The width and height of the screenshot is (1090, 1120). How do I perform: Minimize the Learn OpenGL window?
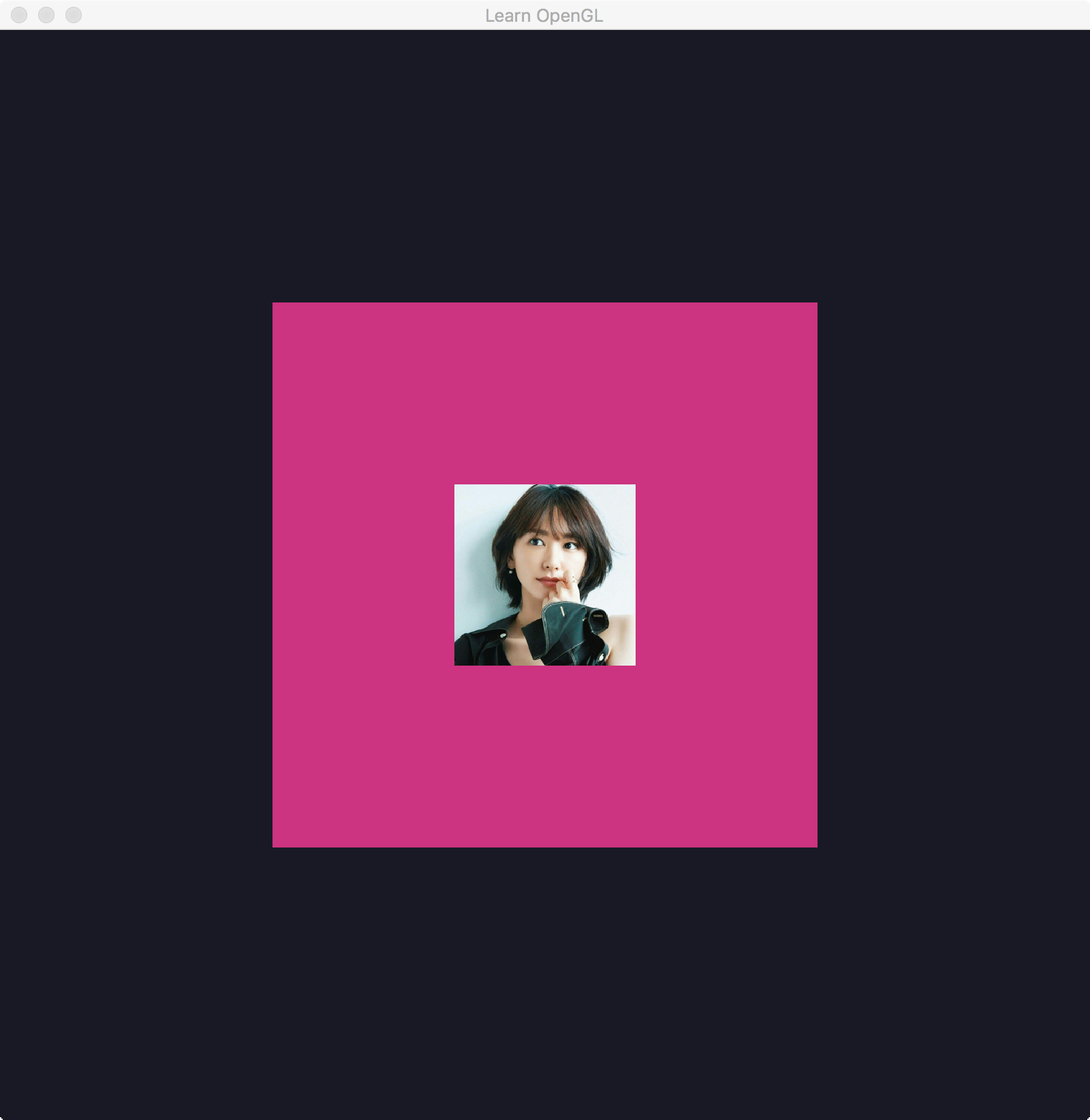coord(46,15)
